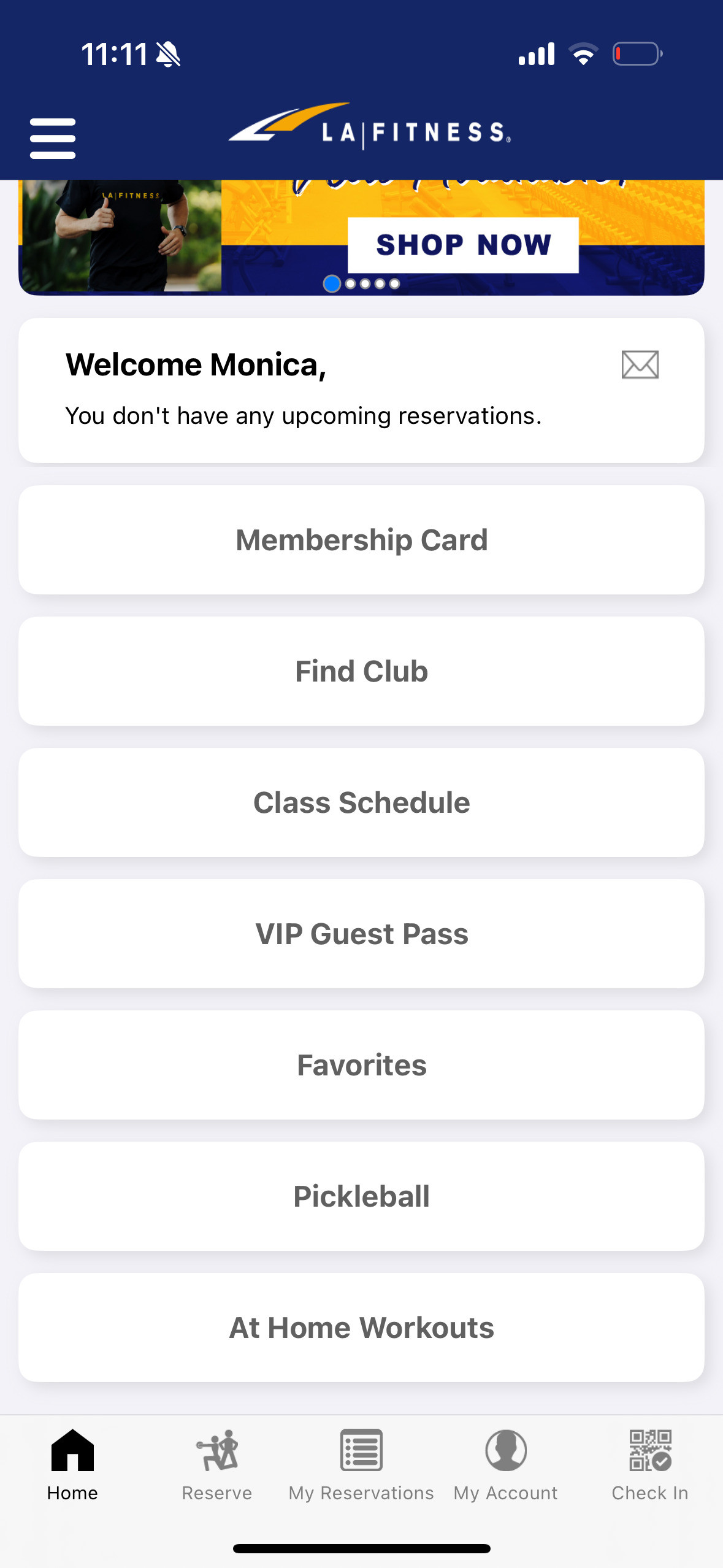Tap the Check In tab
723x1568 pixels.
click(x=650, y=1466)
